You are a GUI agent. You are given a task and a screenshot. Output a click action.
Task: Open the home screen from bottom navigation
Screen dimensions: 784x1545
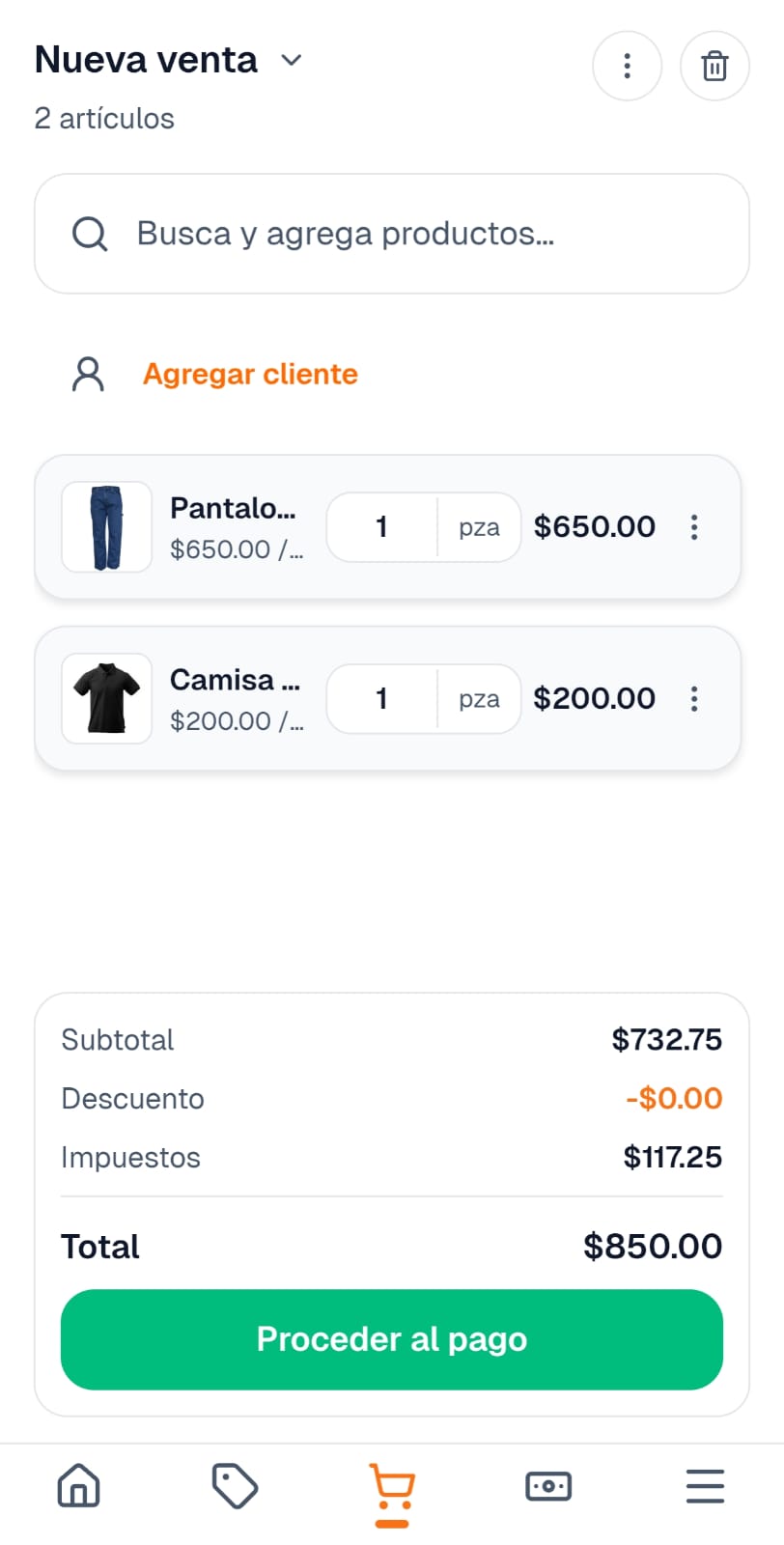78,1486
